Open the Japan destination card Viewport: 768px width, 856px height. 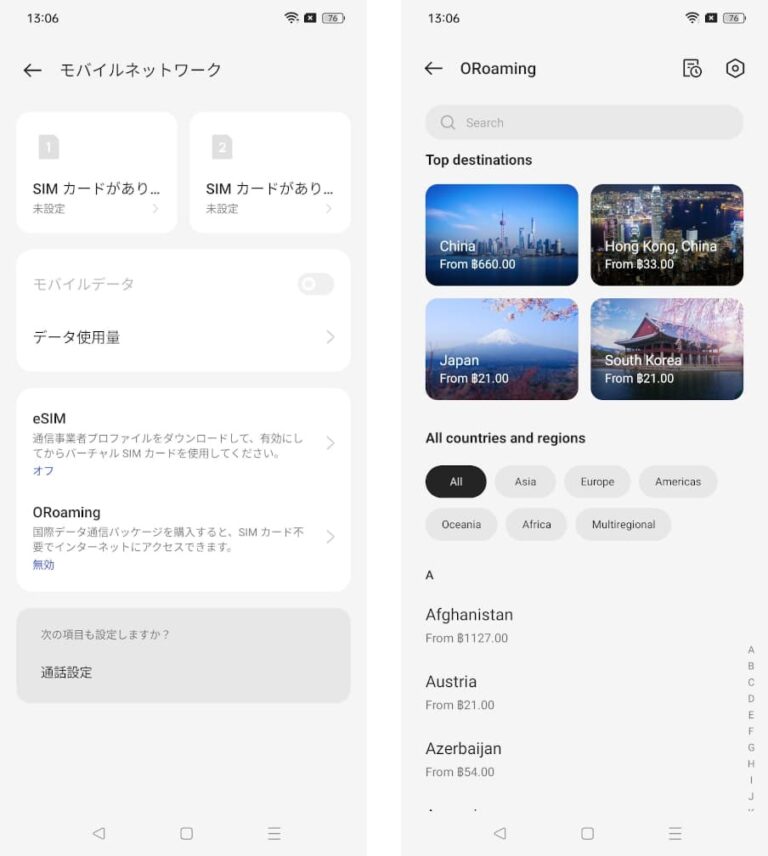point(501,348)
